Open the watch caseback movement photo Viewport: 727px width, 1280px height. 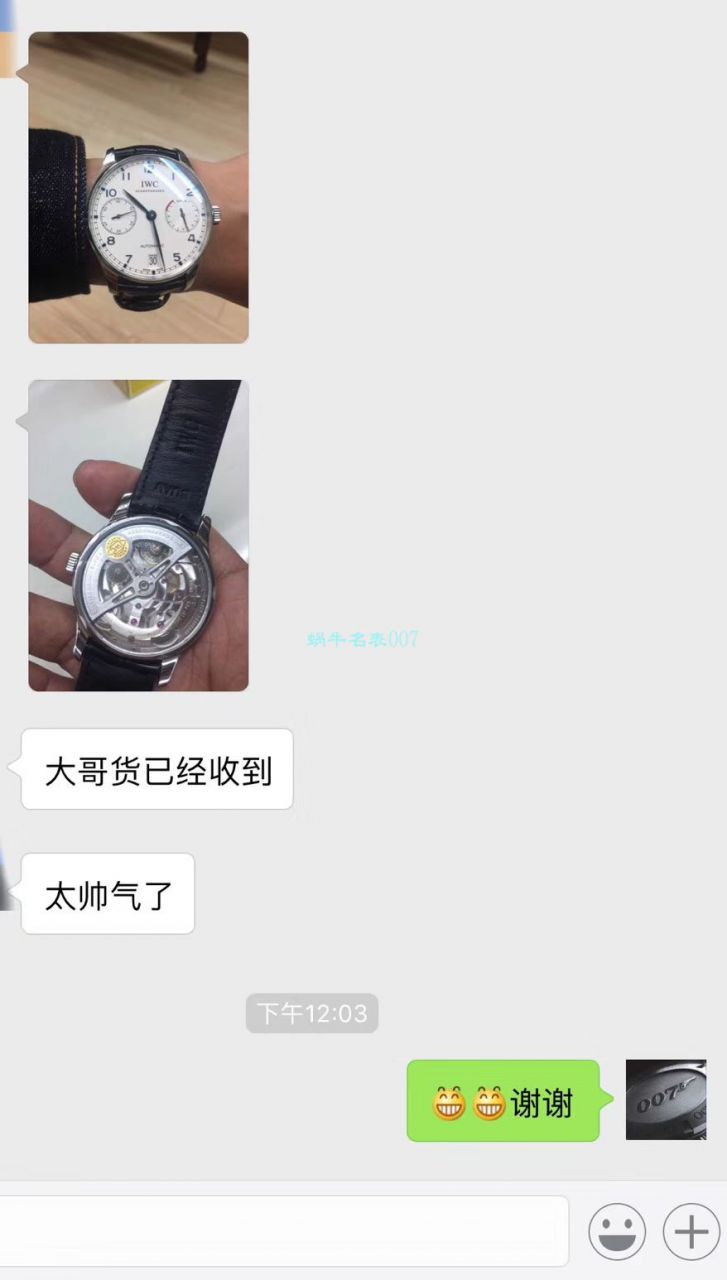(138, 535)
